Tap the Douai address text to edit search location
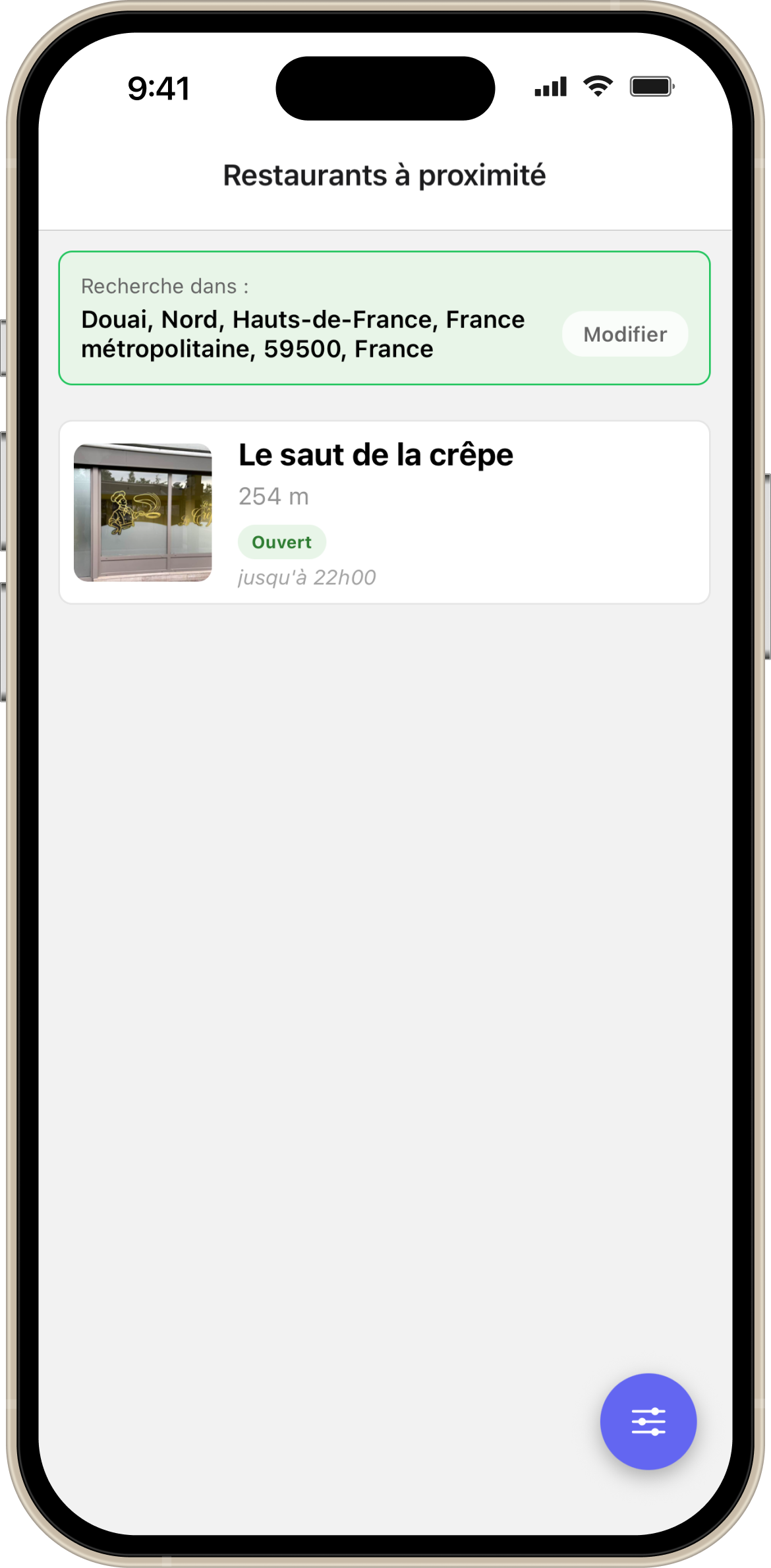The height and width of the screenshot is (1568, 771). click(x=302, y=334)
